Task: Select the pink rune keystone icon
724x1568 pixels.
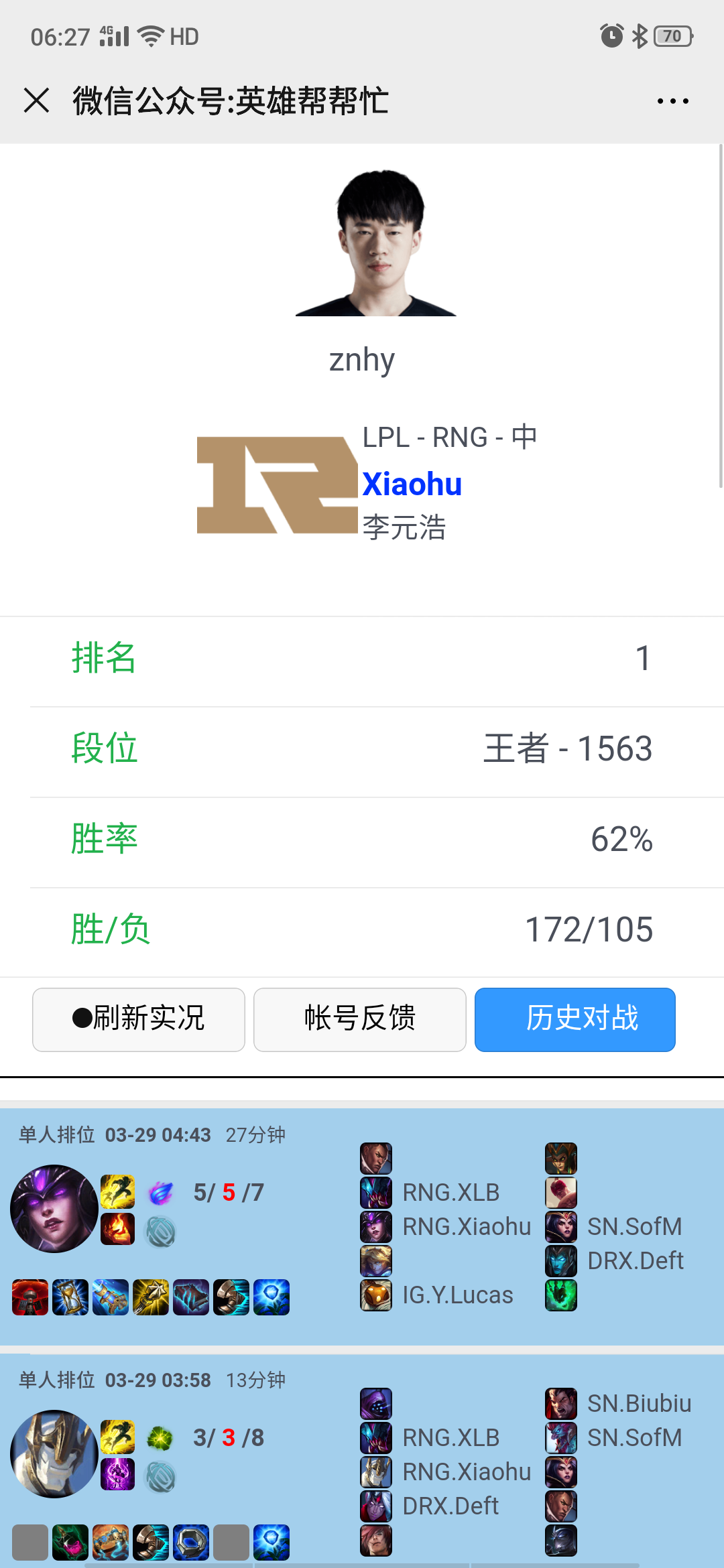Action: click(160, 1191)
